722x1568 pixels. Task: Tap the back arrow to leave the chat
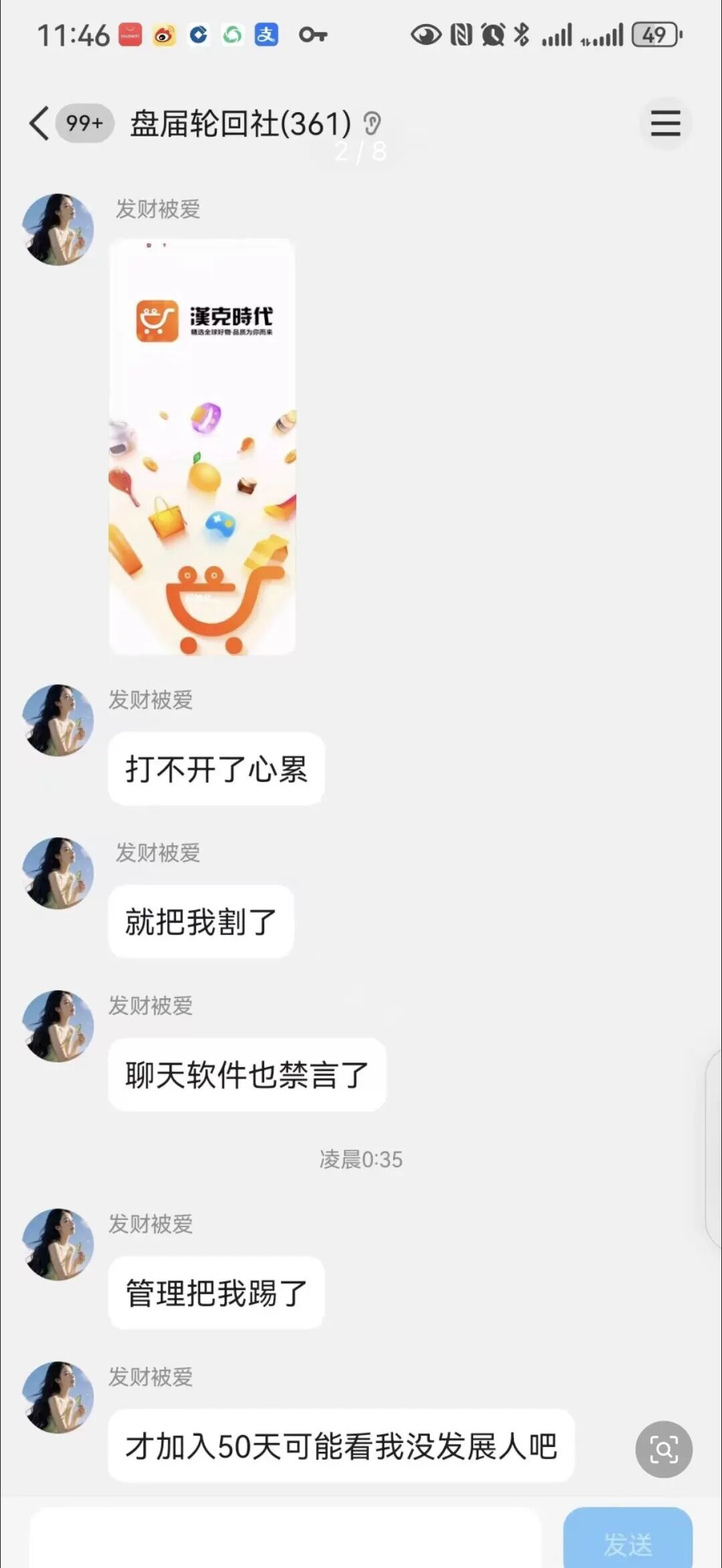[38, 123]
